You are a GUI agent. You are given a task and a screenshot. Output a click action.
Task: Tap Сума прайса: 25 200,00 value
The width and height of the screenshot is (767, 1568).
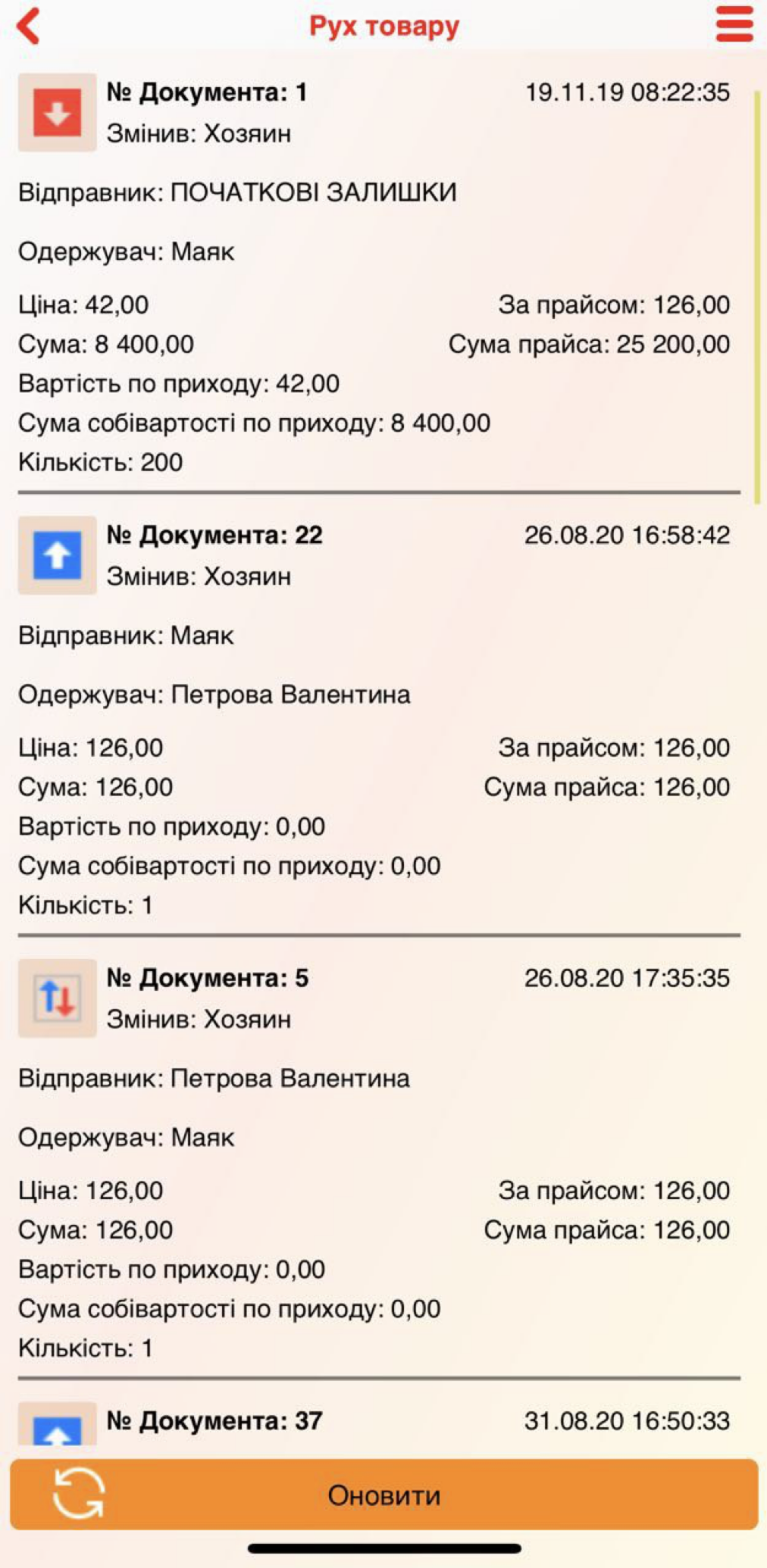589,345
